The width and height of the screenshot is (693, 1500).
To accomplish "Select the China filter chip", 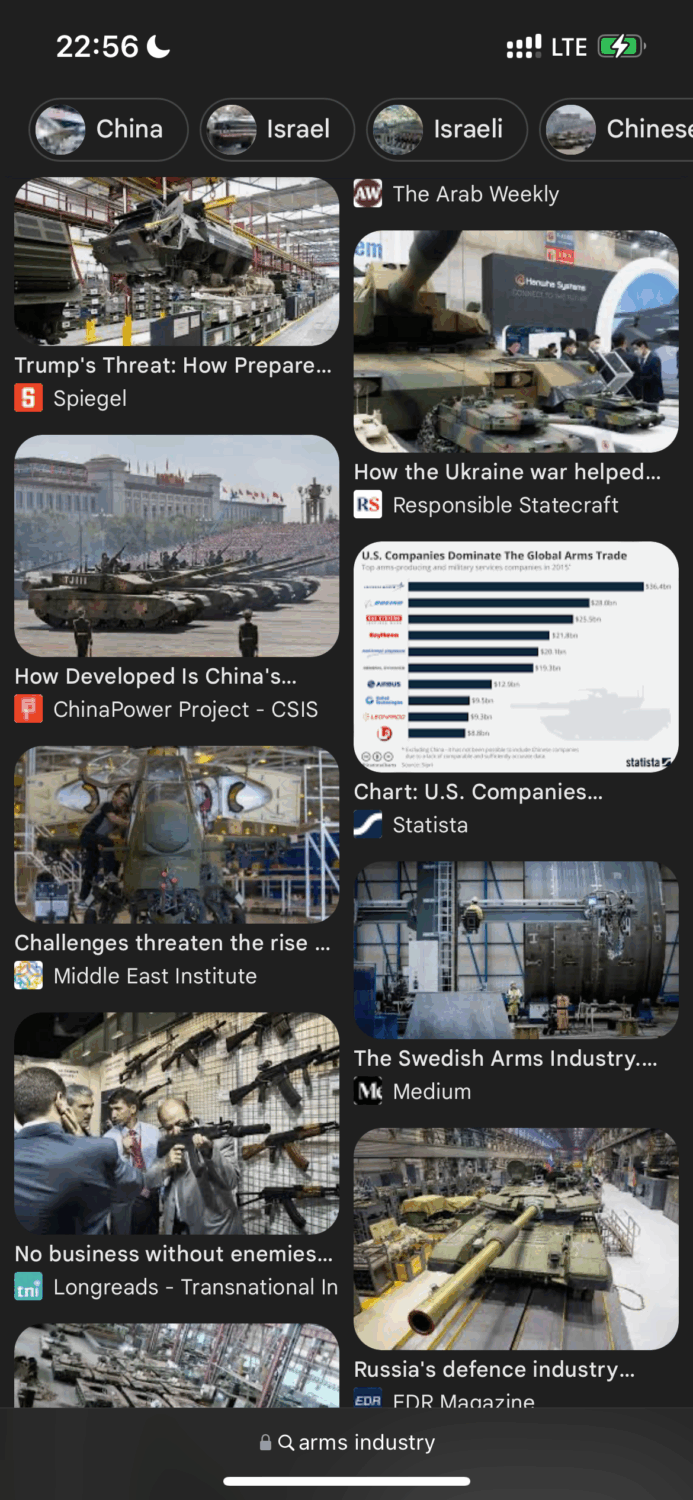I will (108, 129).
